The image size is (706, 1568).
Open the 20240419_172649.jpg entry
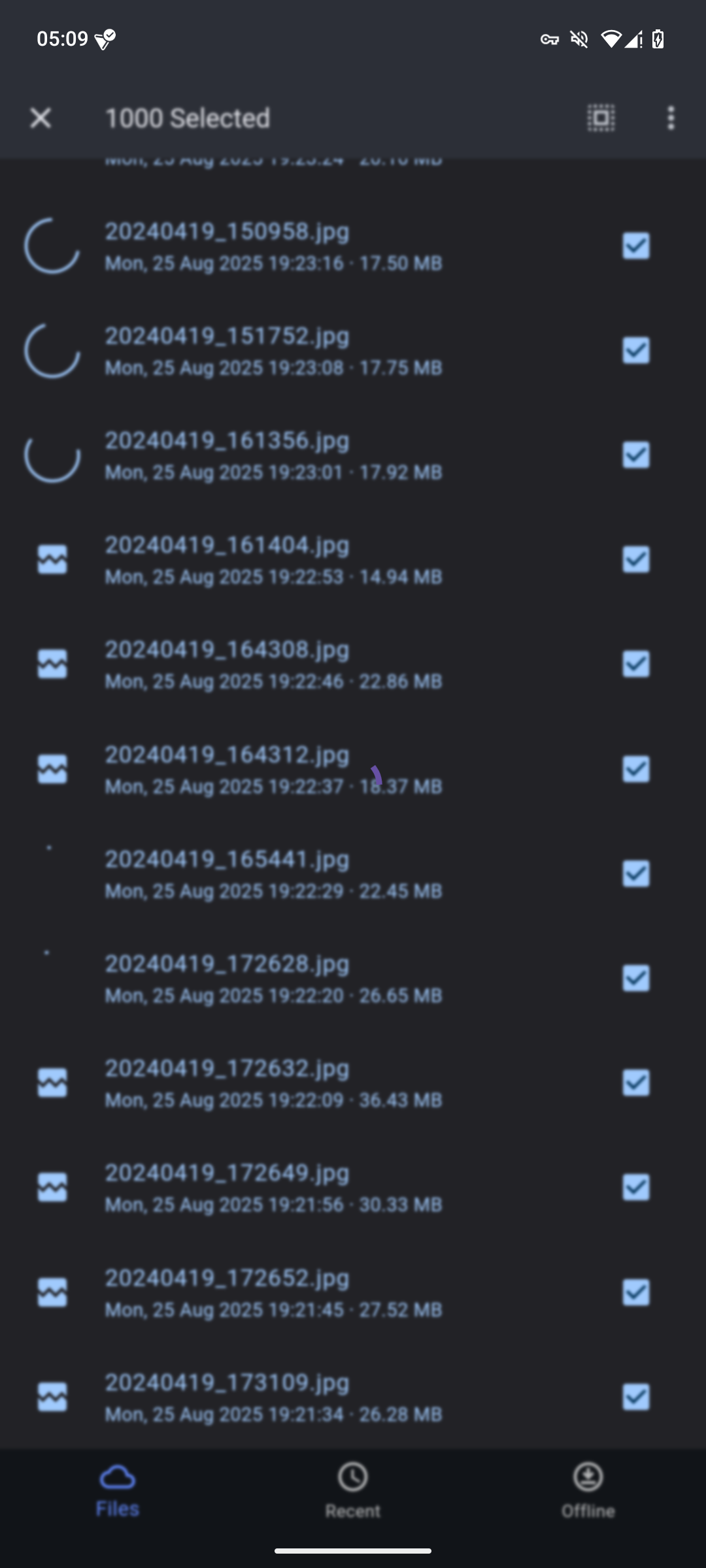point(275,1187)
